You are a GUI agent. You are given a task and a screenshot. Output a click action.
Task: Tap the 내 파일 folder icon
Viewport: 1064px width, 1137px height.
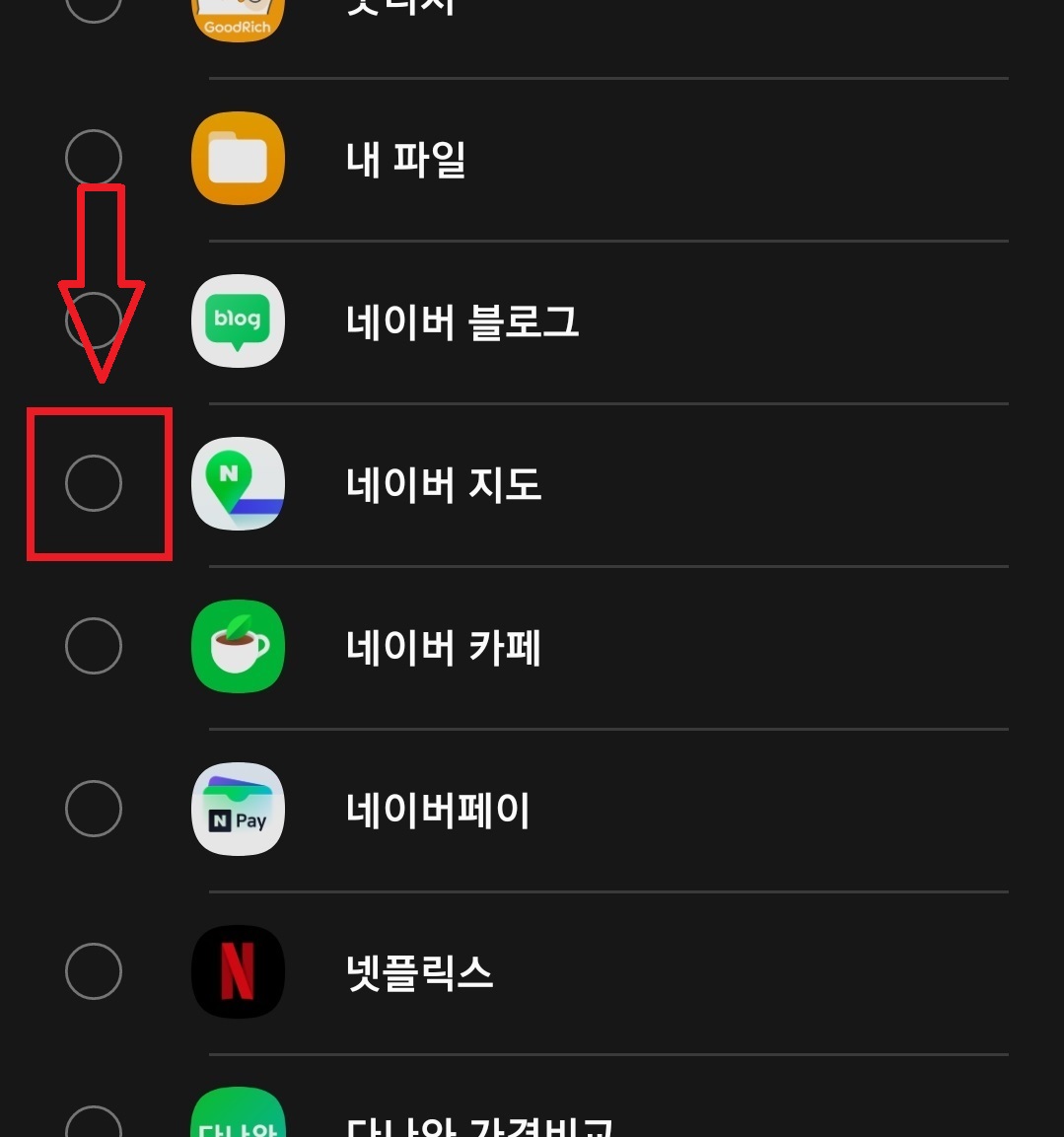pyautogui.click(x=238, y=158)
